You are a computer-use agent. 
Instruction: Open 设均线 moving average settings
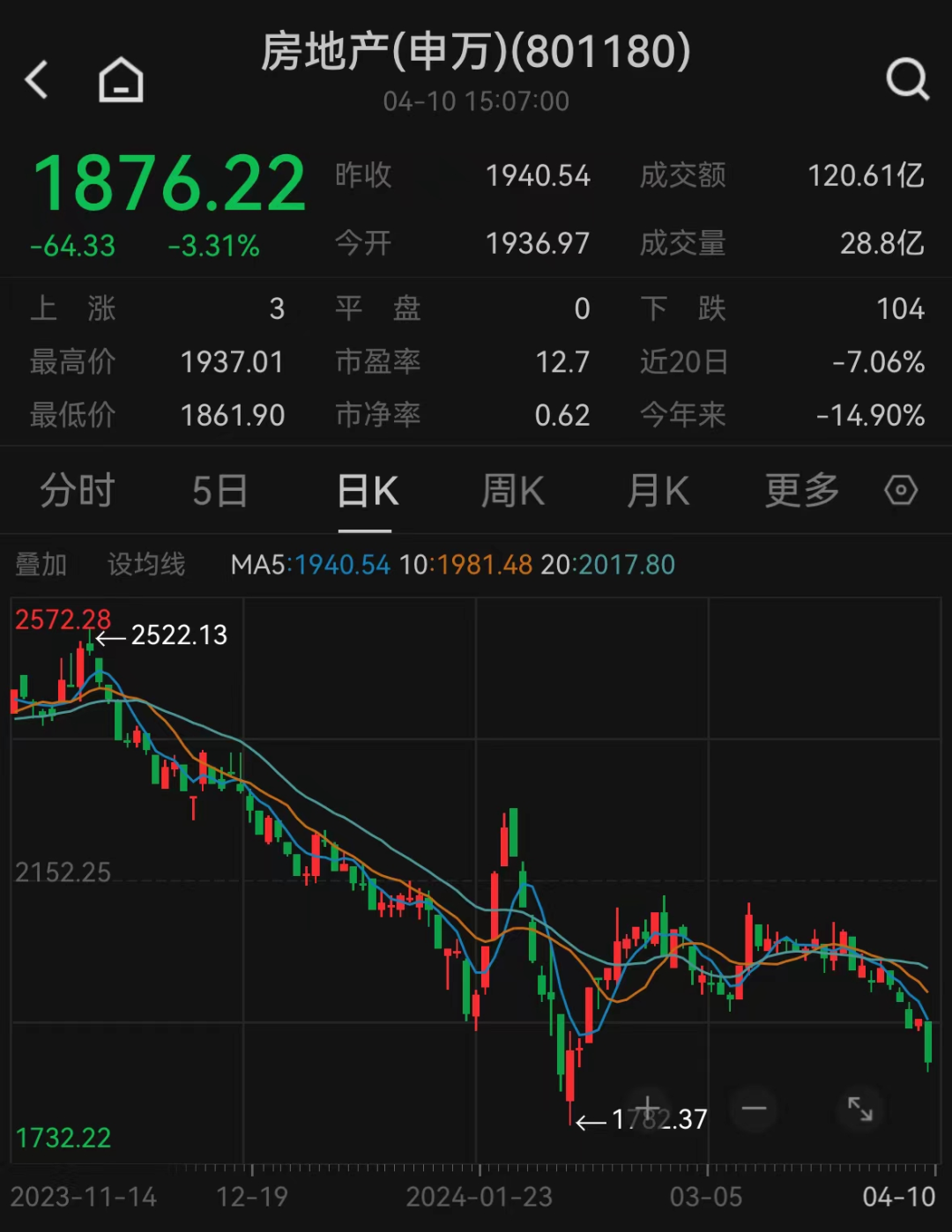point(146,564)
